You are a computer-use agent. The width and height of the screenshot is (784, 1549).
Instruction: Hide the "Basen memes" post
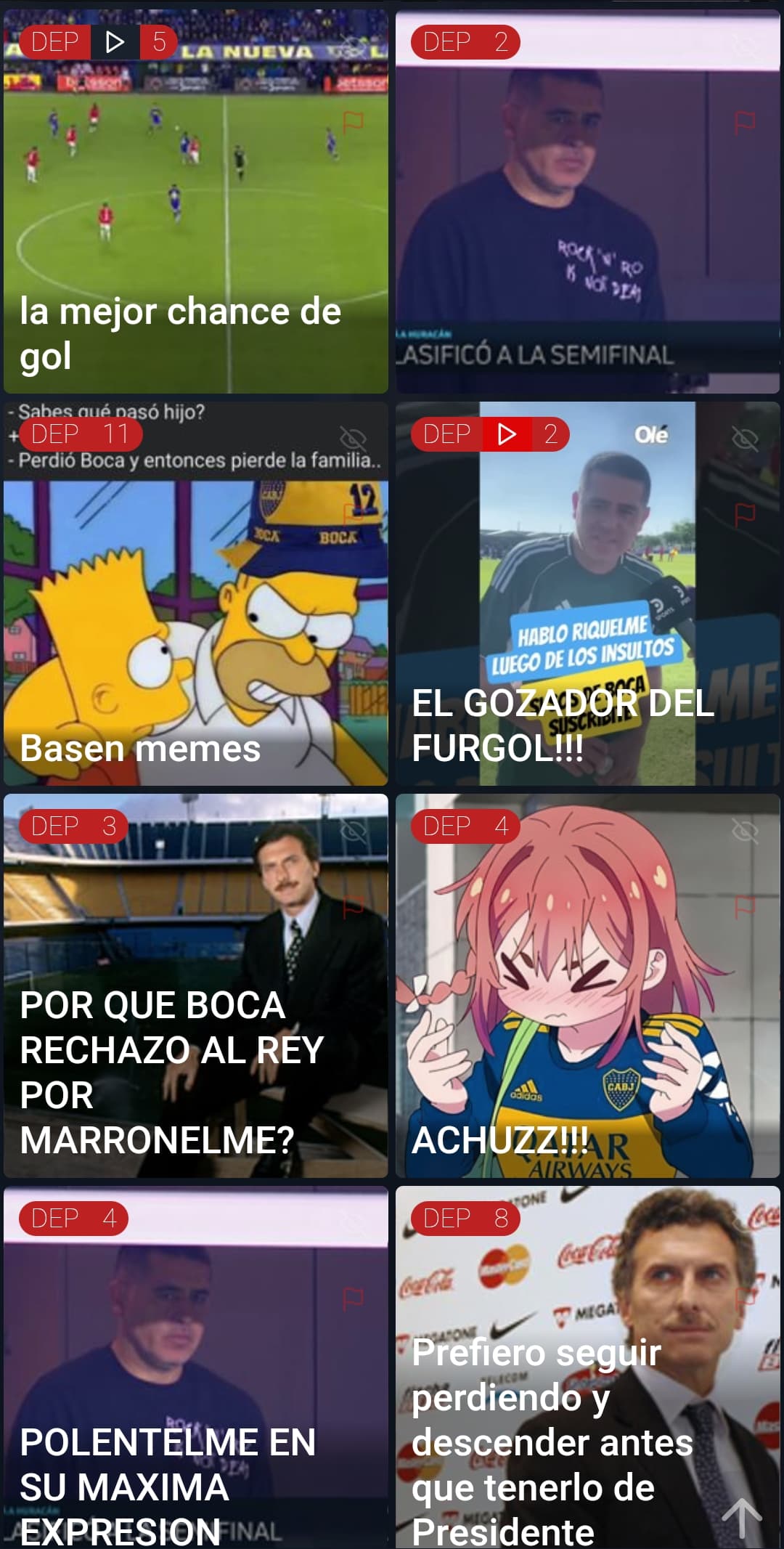coord(353,438)
